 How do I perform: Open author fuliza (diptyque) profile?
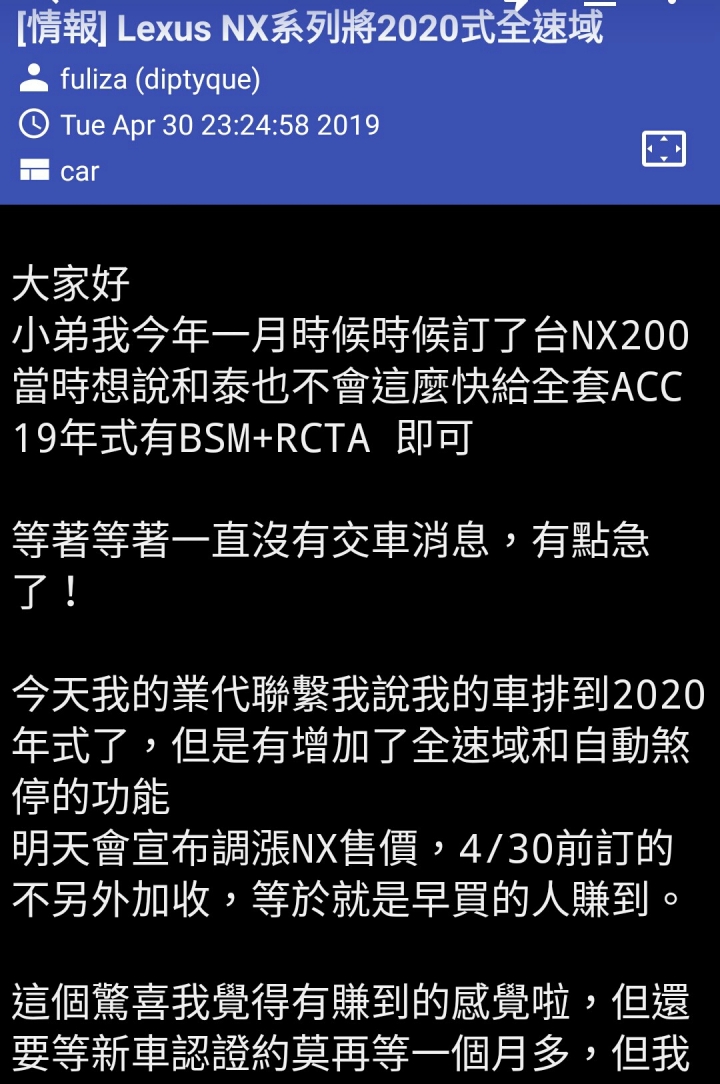[x=160, y=79]
